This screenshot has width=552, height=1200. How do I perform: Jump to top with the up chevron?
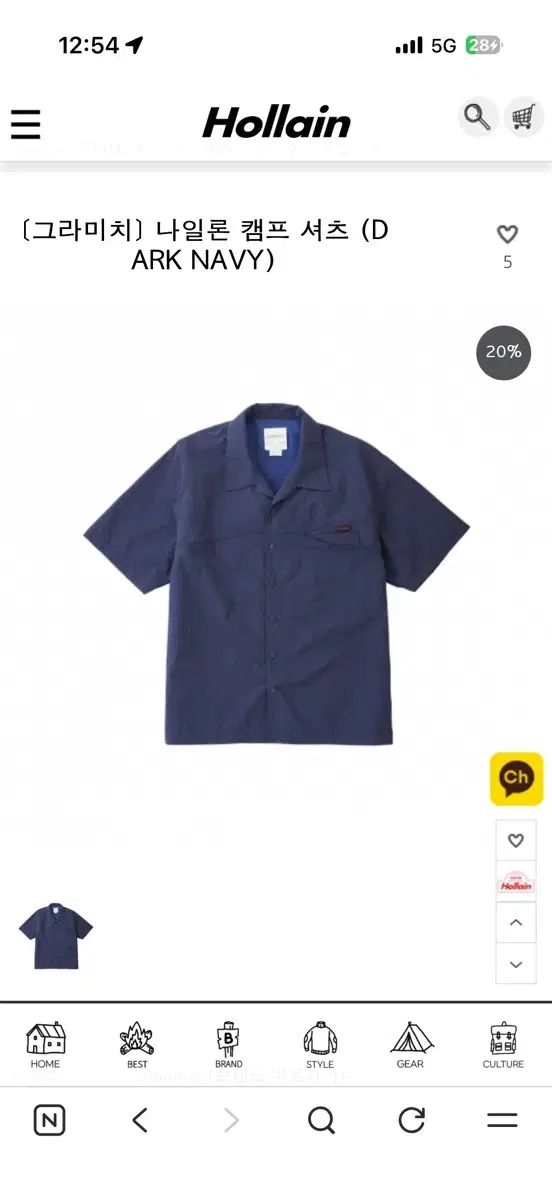click(x=516, y=923)
